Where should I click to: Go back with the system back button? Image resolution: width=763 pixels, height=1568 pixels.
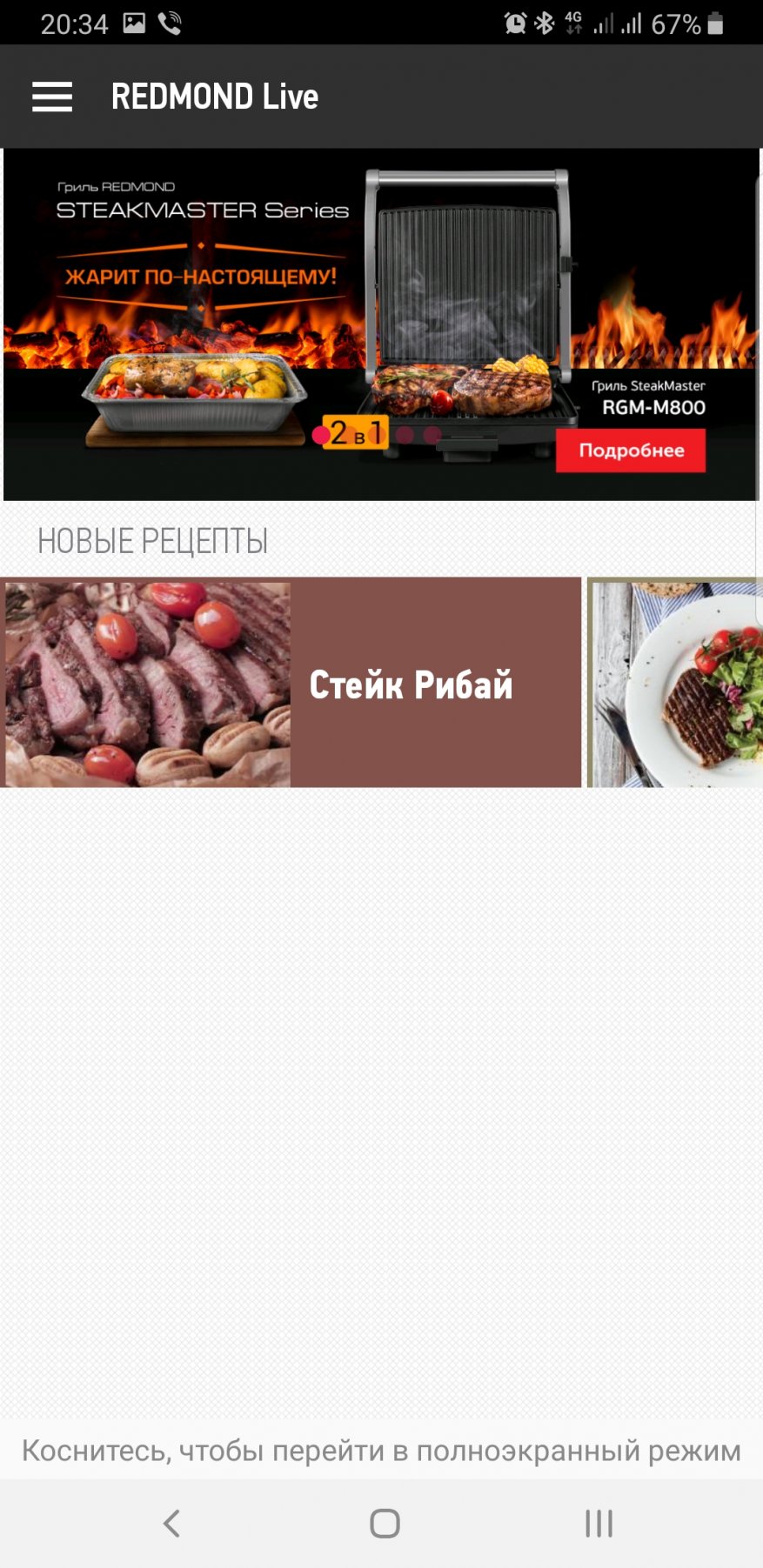click(x=171, y=1523)
